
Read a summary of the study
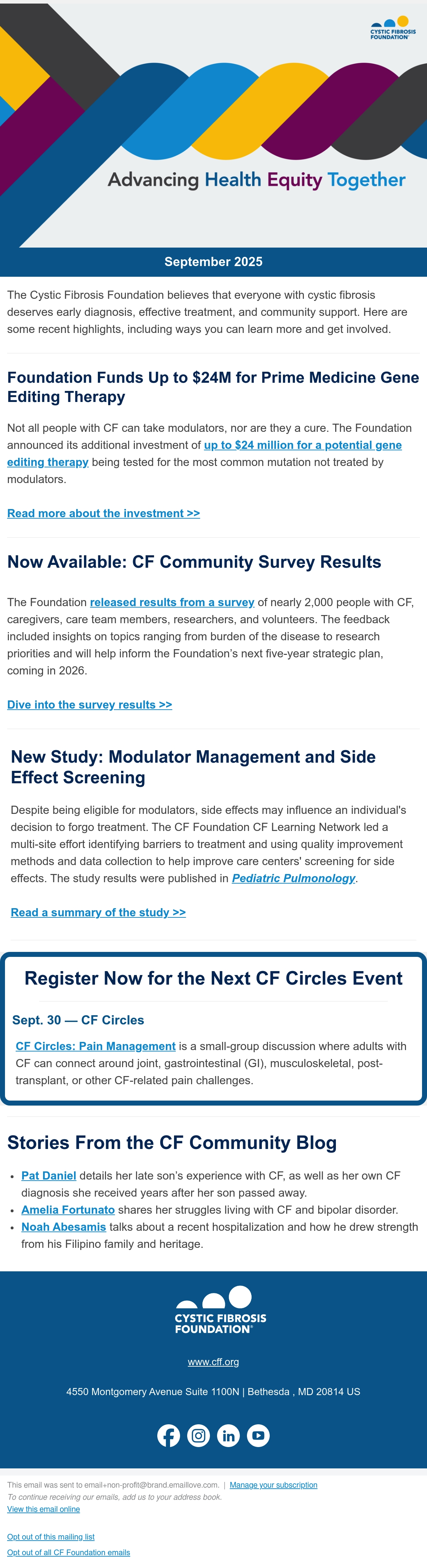click(x=98, y=912)
